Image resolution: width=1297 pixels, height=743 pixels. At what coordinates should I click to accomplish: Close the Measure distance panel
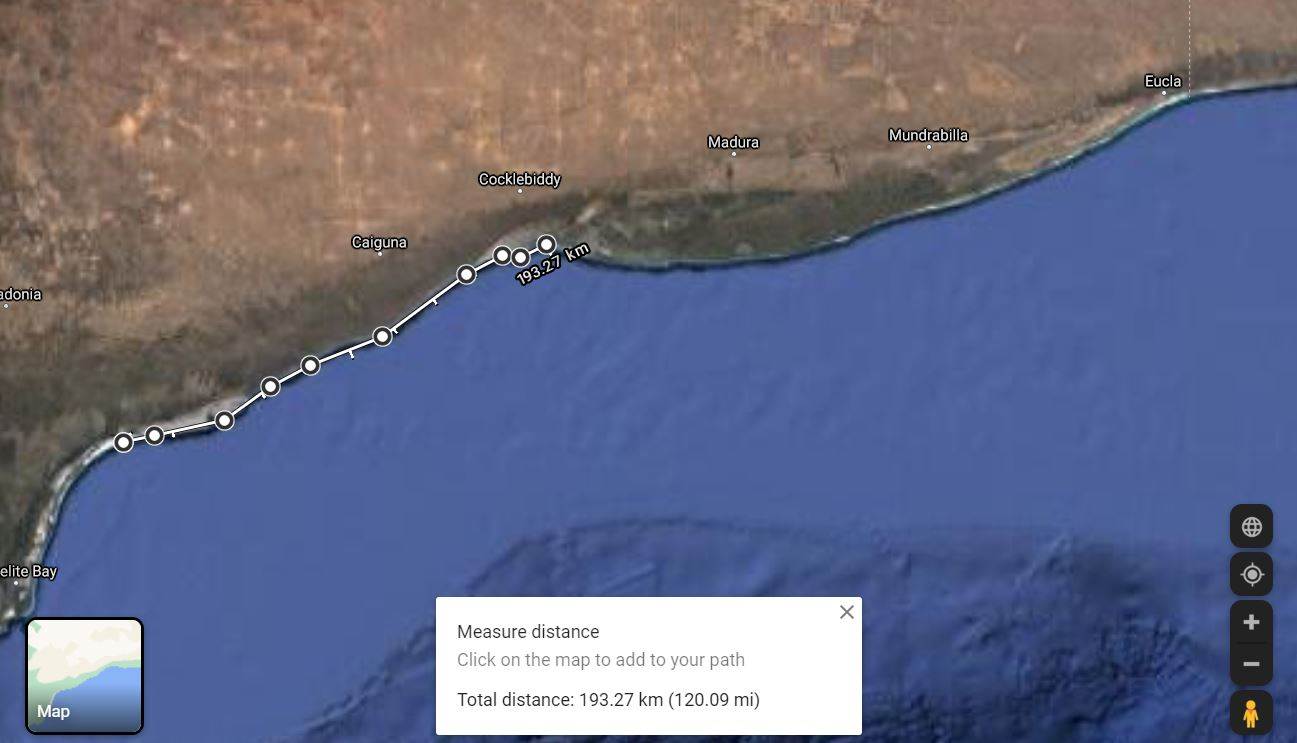(x=846, y=612)
